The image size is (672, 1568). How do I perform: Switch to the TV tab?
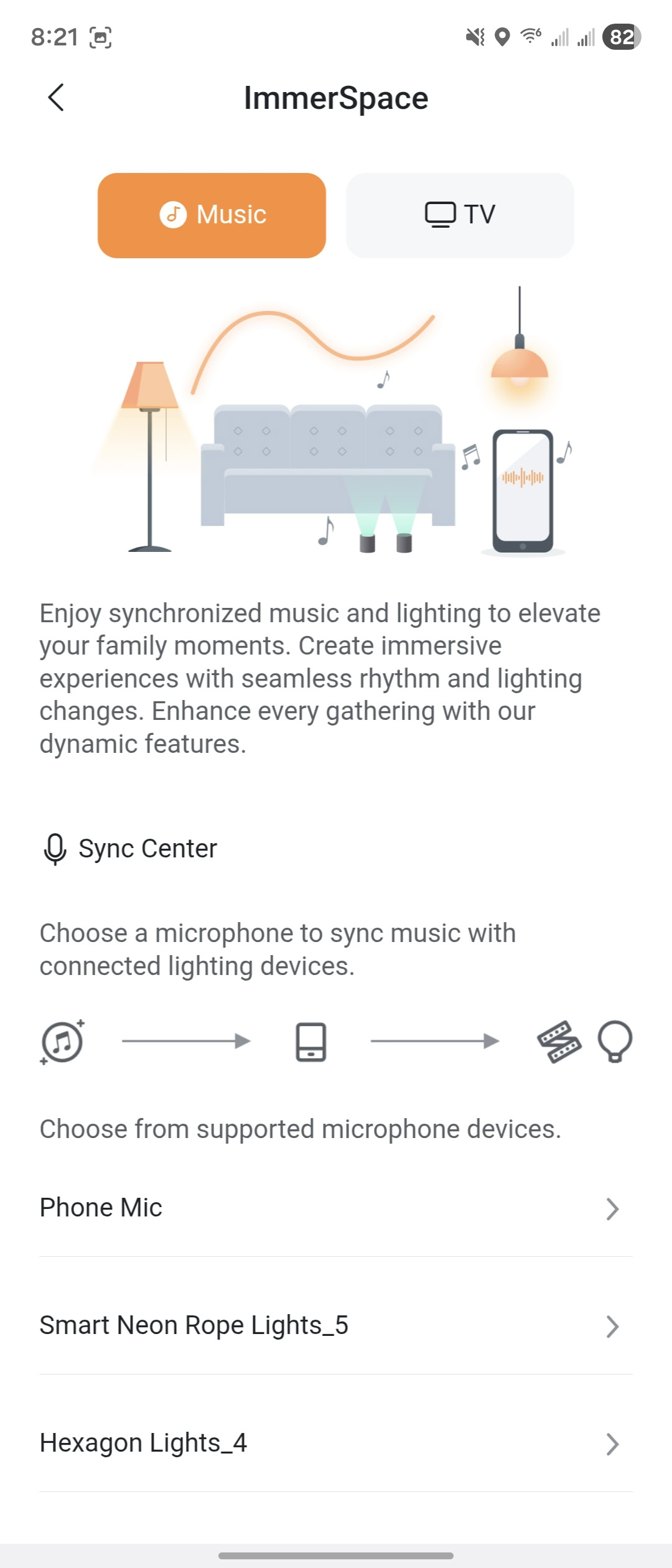click(x=460, y=215)
